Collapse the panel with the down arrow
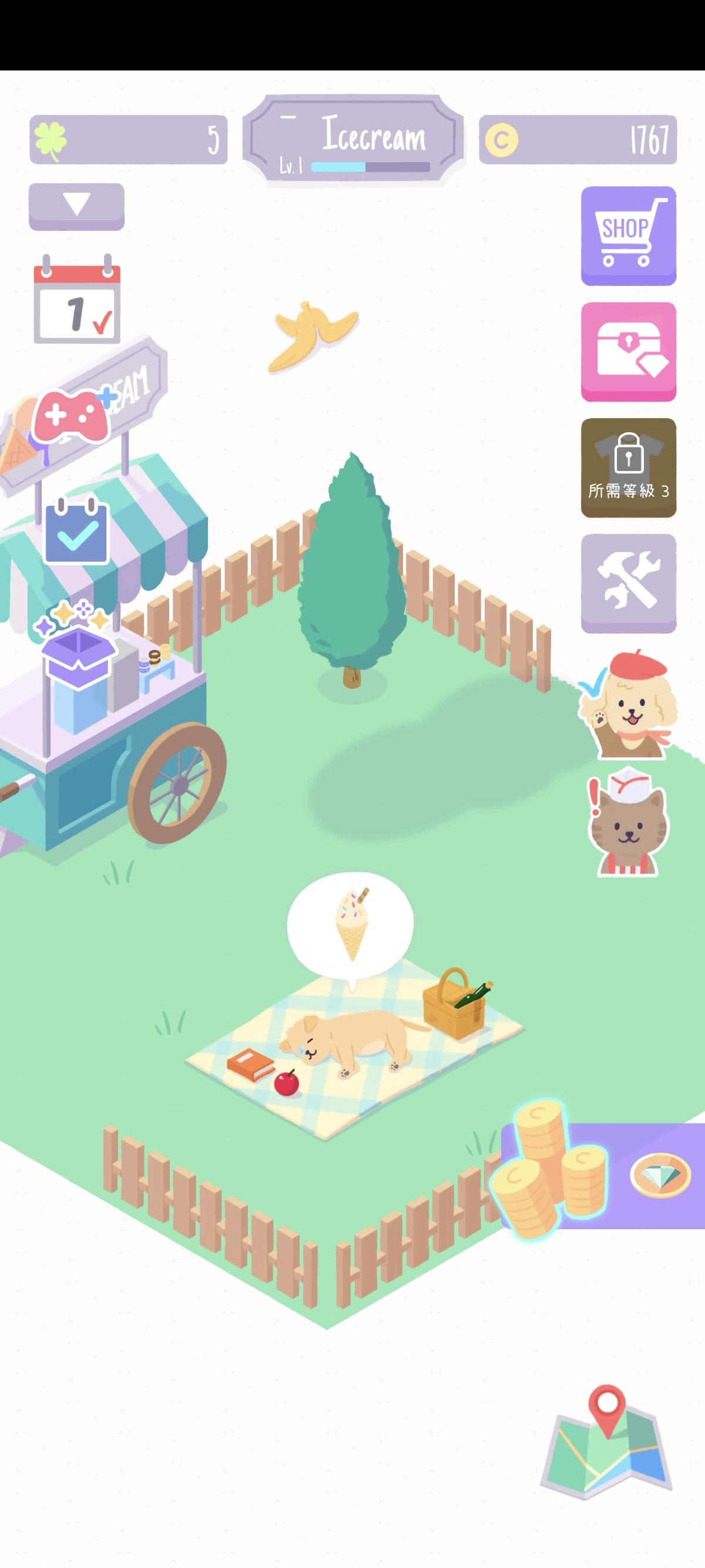Image resolution: width=705 pixels, height=1568 pixels. click(77, 207)
